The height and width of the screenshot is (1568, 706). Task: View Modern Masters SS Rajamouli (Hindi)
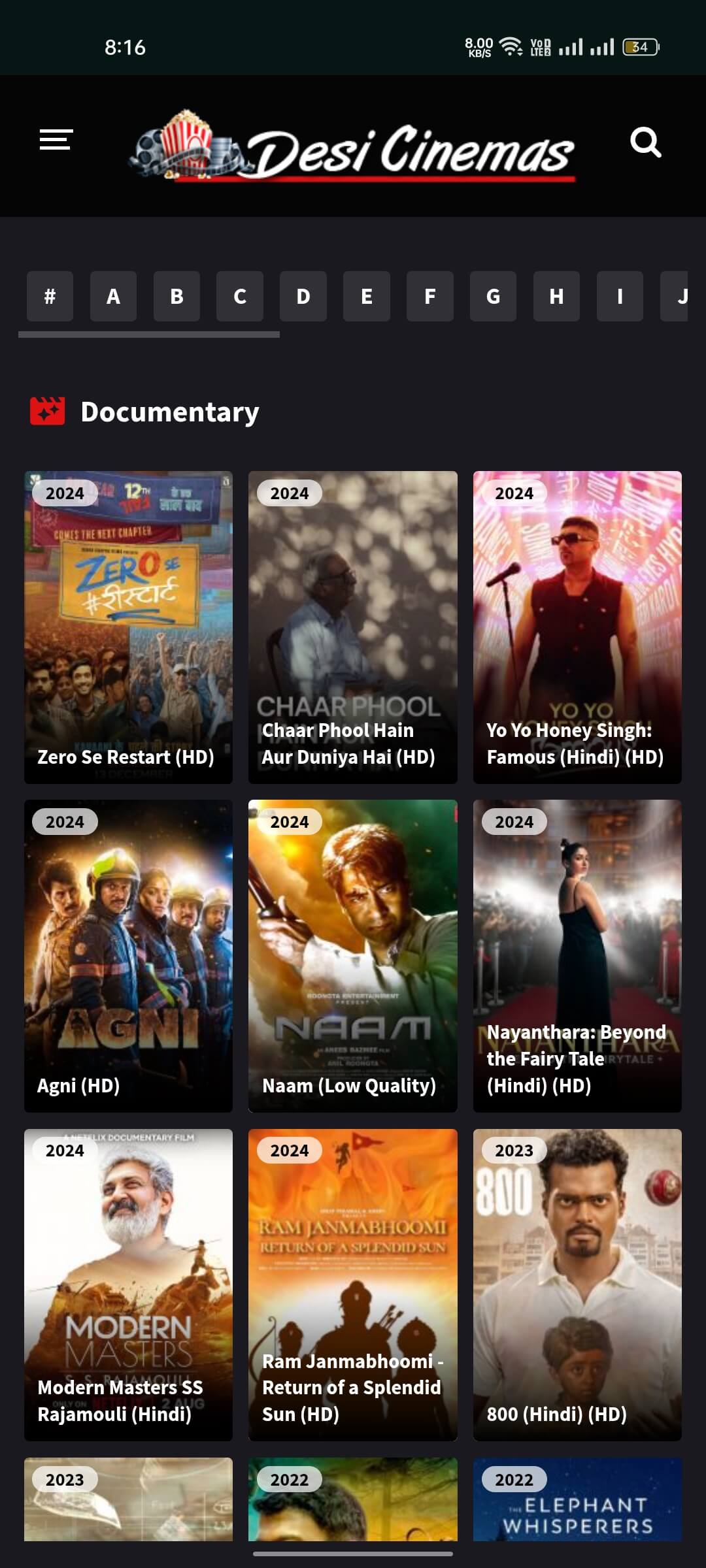(x=128, y=1284)
